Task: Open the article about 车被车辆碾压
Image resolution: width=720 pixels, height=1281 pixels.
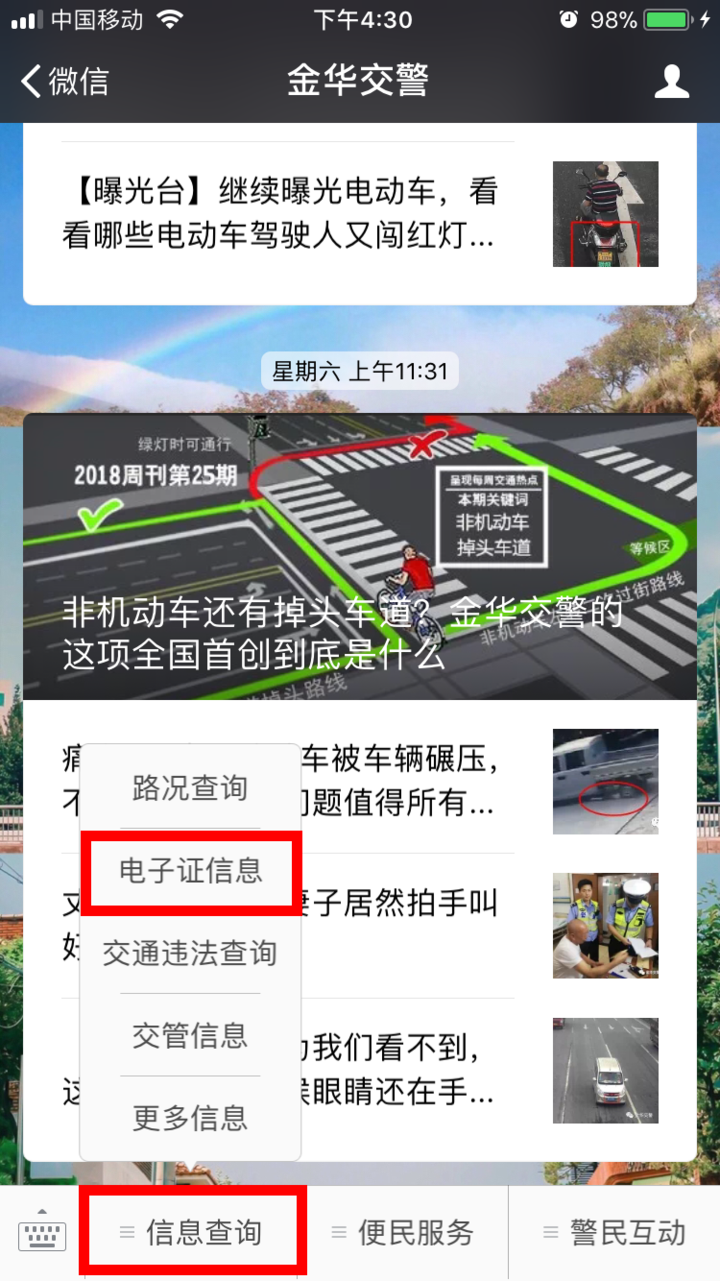Action: [420, 782]
